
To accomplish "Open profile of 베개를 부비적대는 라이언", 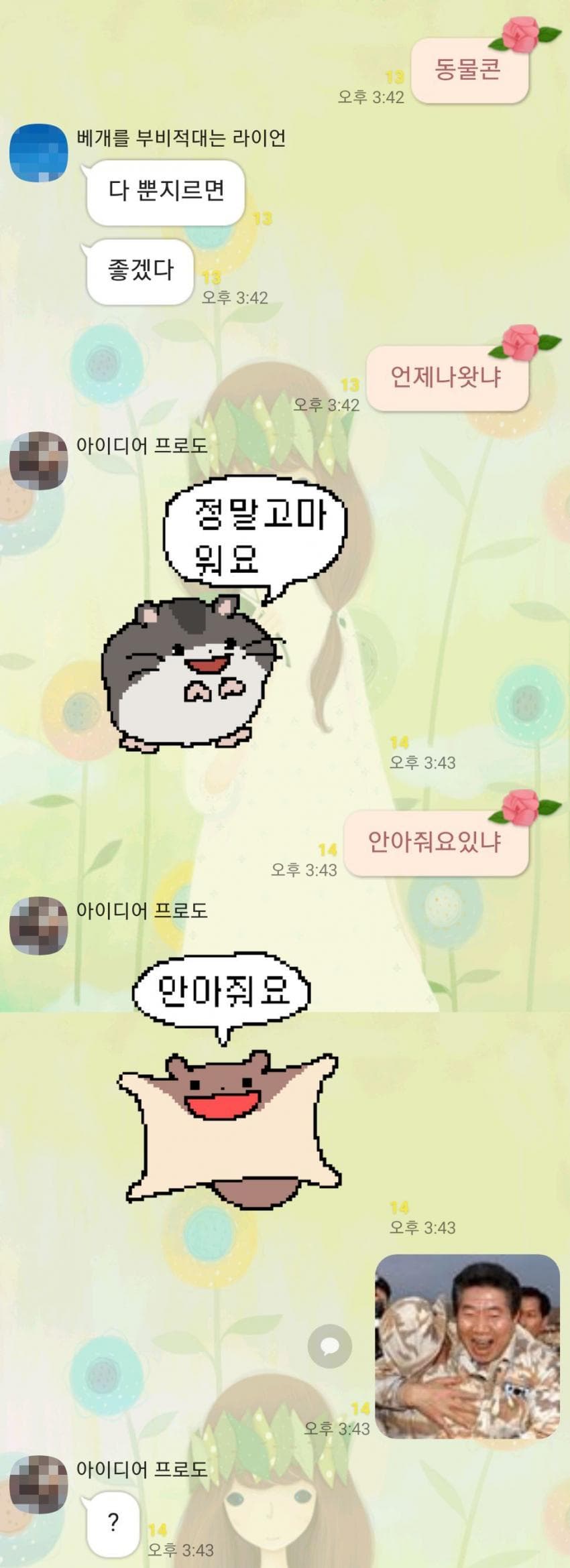I will click(x=39, y=153).
